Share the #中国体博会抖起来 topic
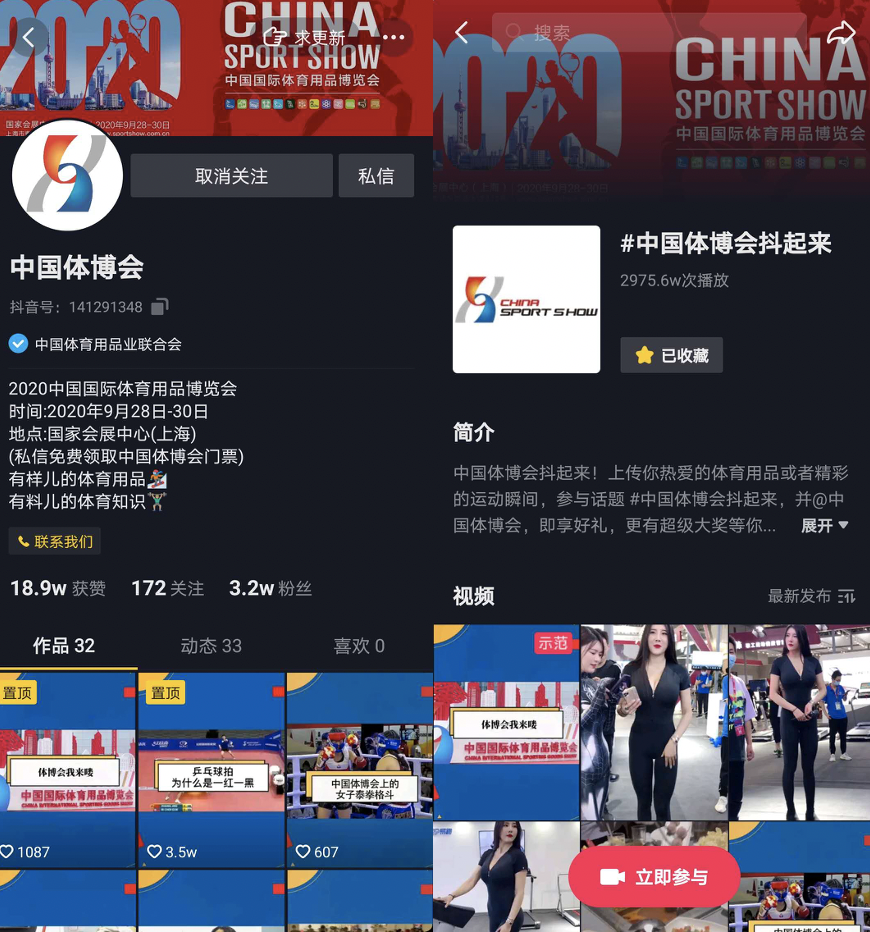870x932 pixels. click(x=841, y=33)
